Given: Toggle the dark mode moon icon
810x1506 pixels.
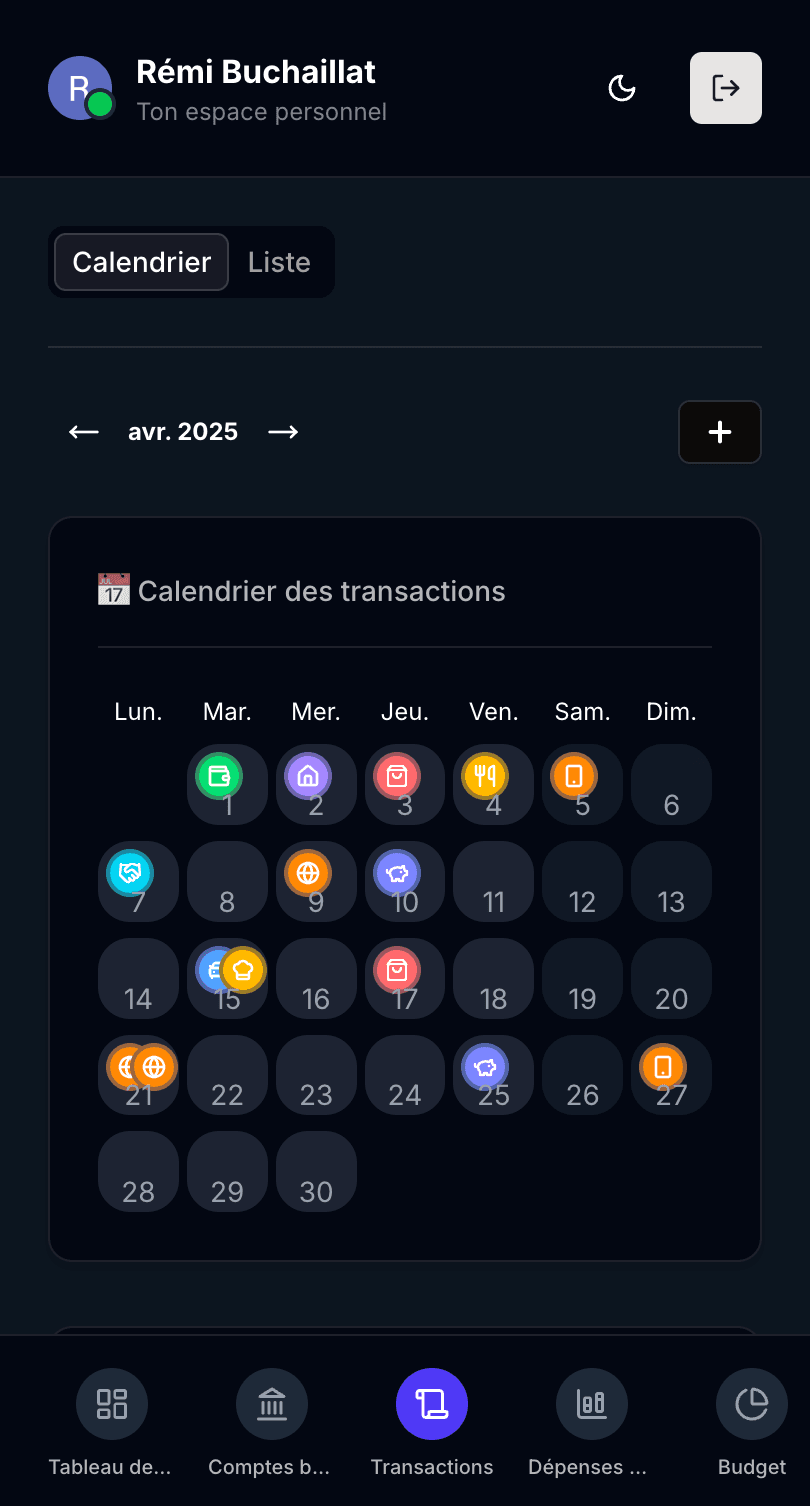Looking at the screenshot, I should click(x=622, y=88).
